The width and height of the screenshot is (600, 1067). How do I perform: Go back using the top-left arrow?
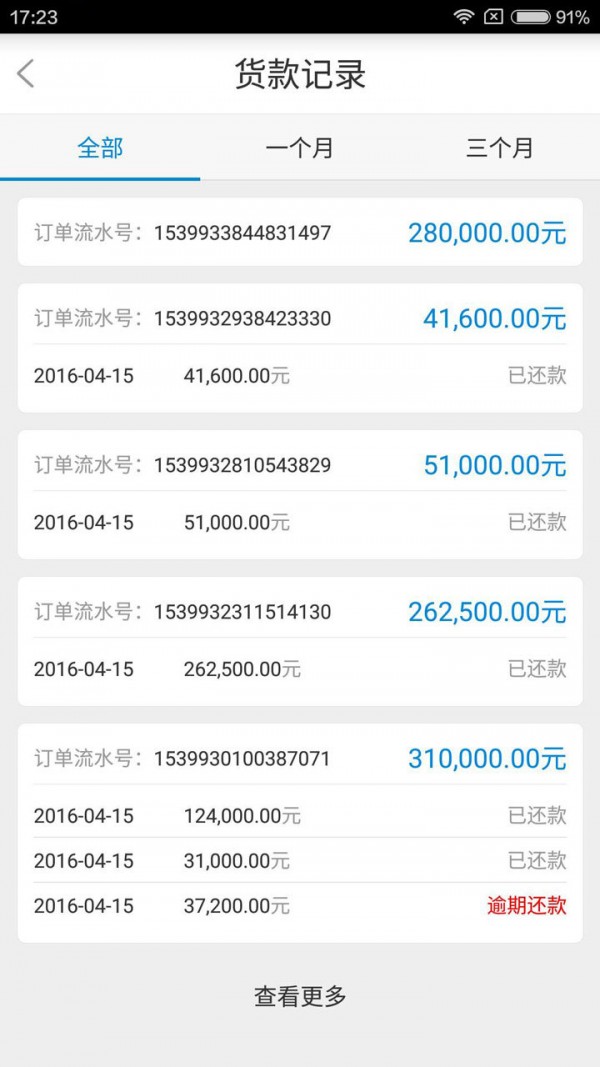click(25, 73)
